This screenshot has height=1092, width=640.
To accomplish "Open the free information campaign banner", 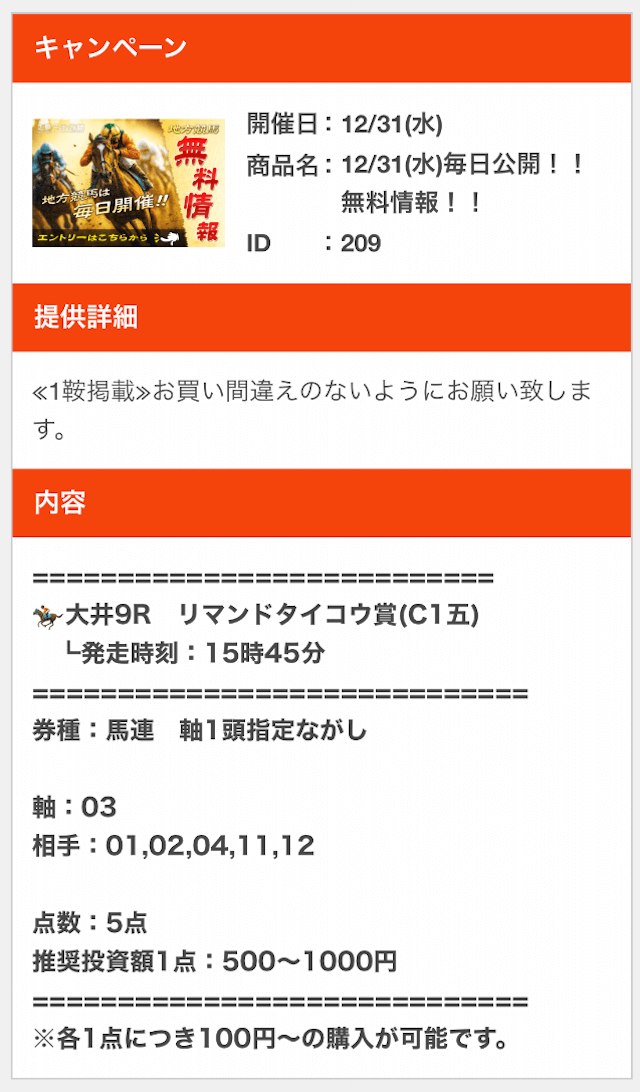I will tap(128, 183).
